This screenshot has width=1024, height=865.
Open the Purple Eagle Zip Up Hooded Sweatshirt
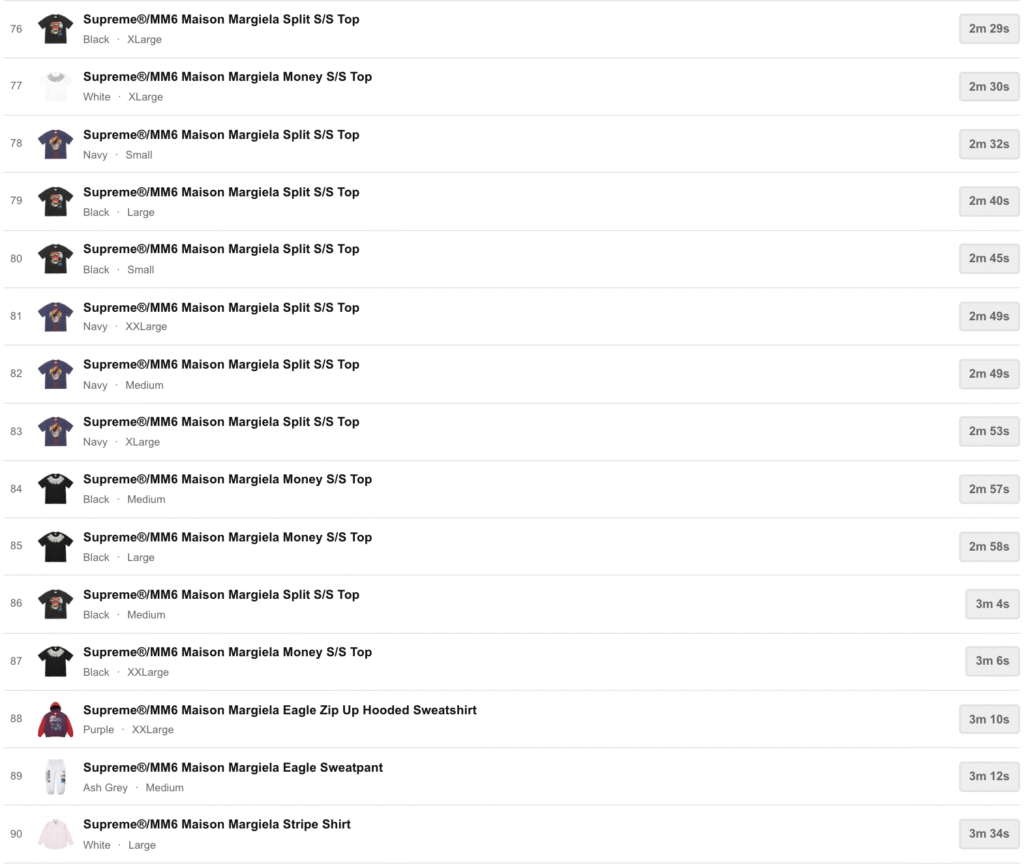pyautogui.click(x=280, y=710)
